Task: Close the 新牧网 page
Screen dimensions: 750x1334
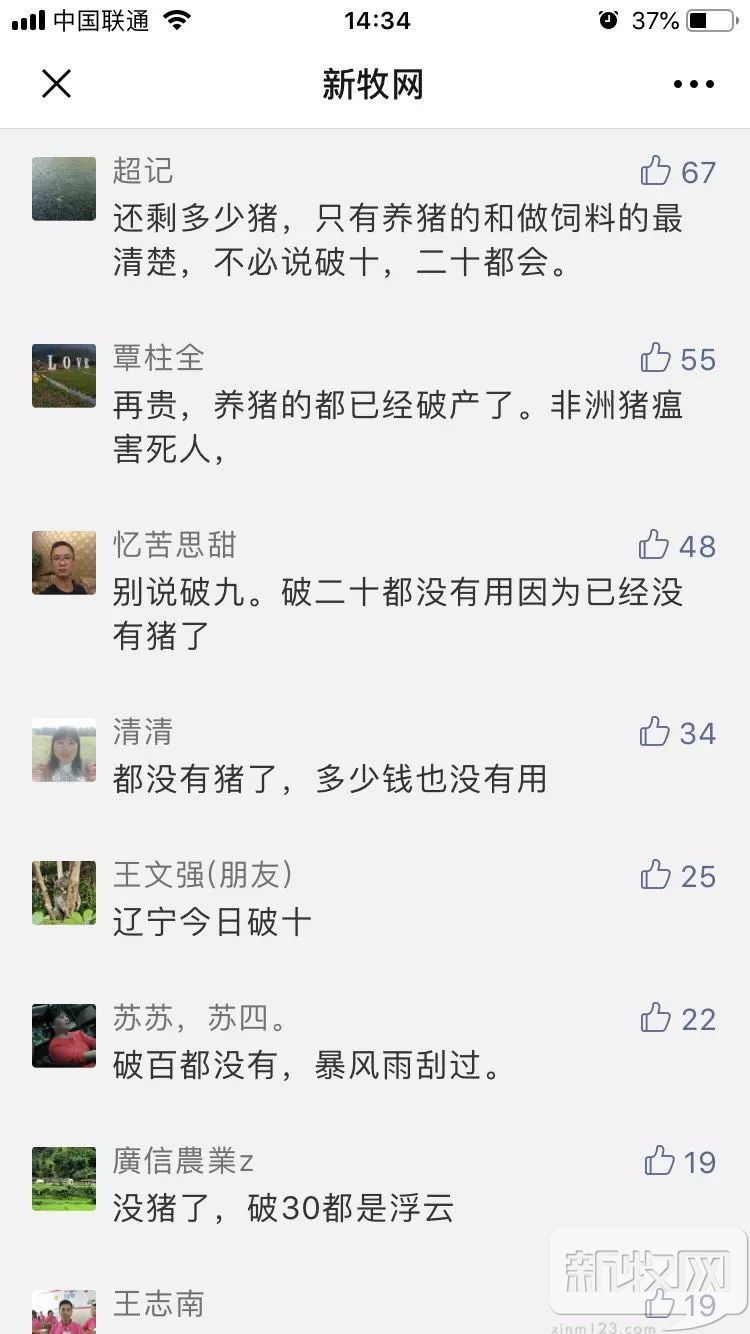Action: 56,84
